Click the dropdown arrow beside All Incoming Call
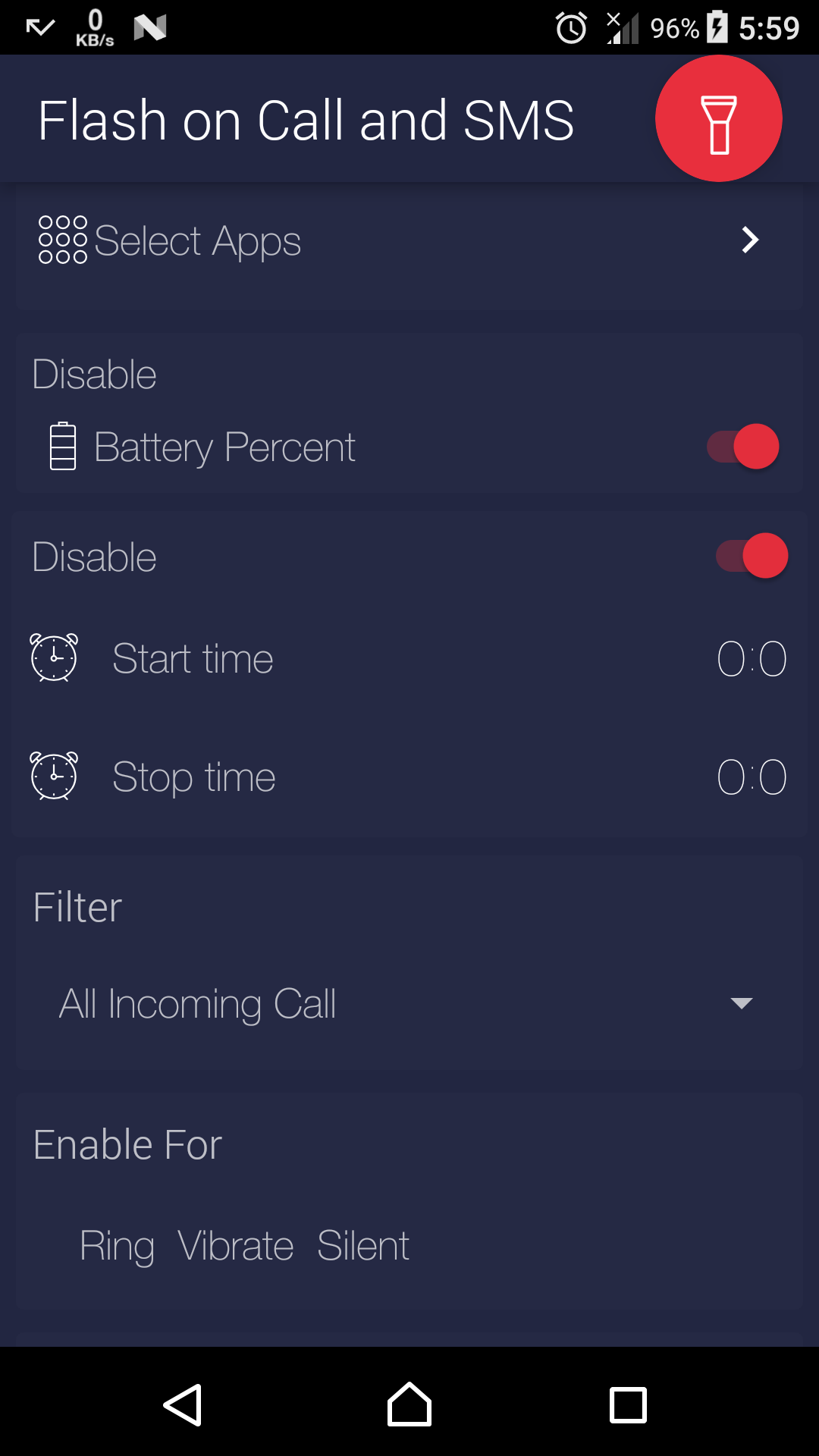Screen dimensions: 819x1456 point(742,1003)
